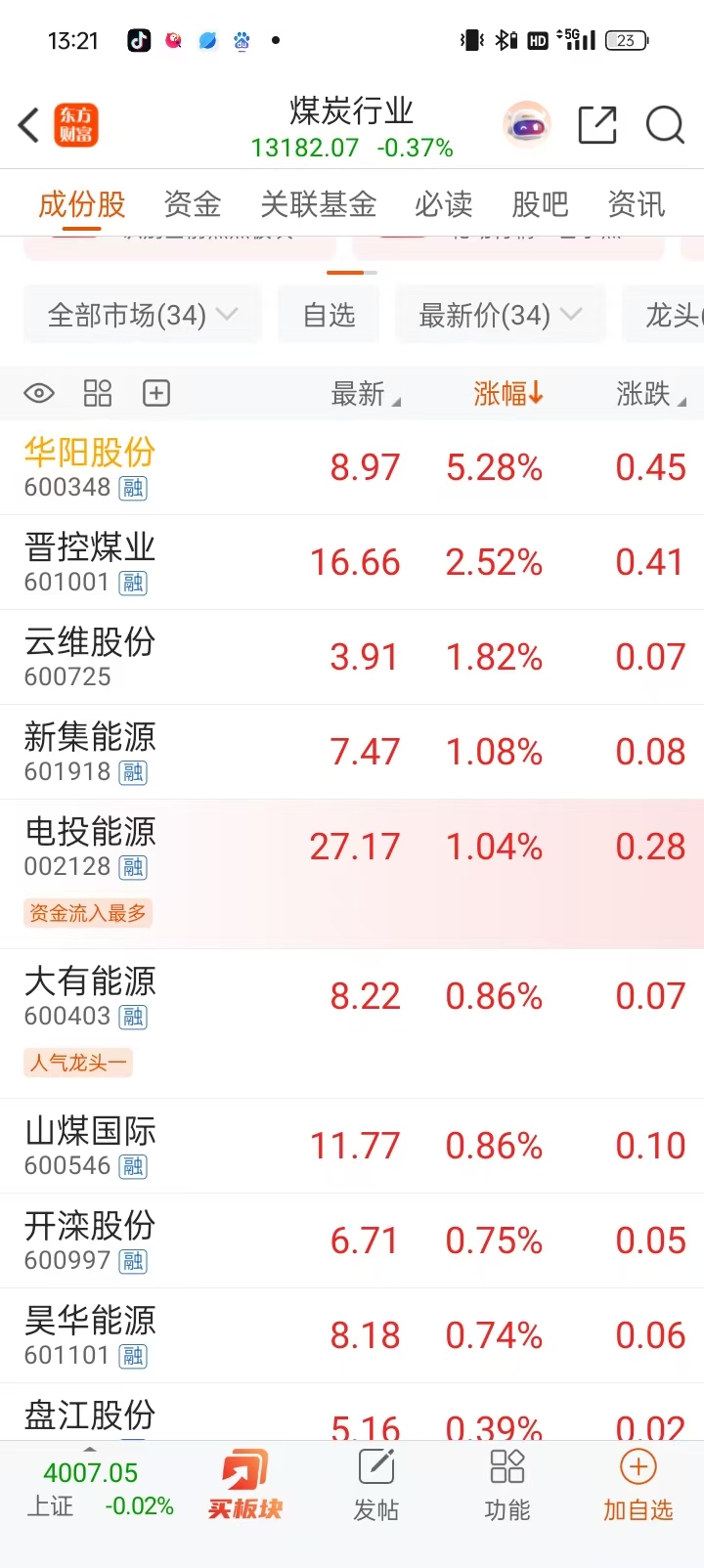Open 电投能源 stock details
The width and height of the screenshot is (704, 1568).
coord(90,846)
